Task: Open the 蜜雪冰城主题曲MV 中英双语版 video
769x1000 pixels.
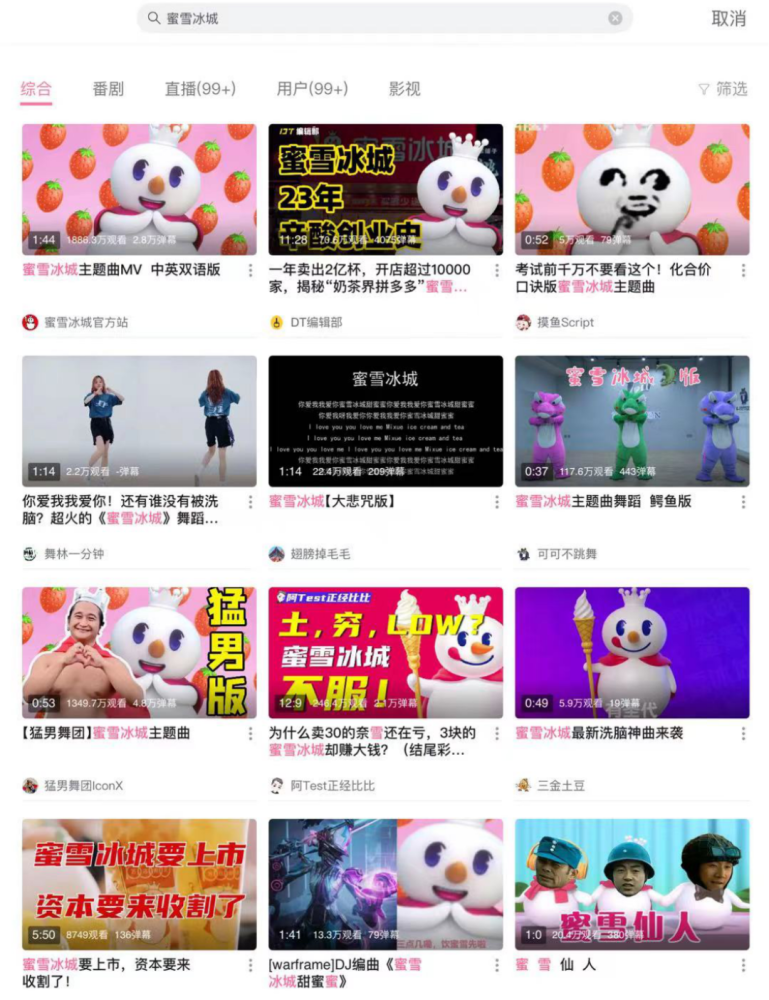Action: [139, 189]
